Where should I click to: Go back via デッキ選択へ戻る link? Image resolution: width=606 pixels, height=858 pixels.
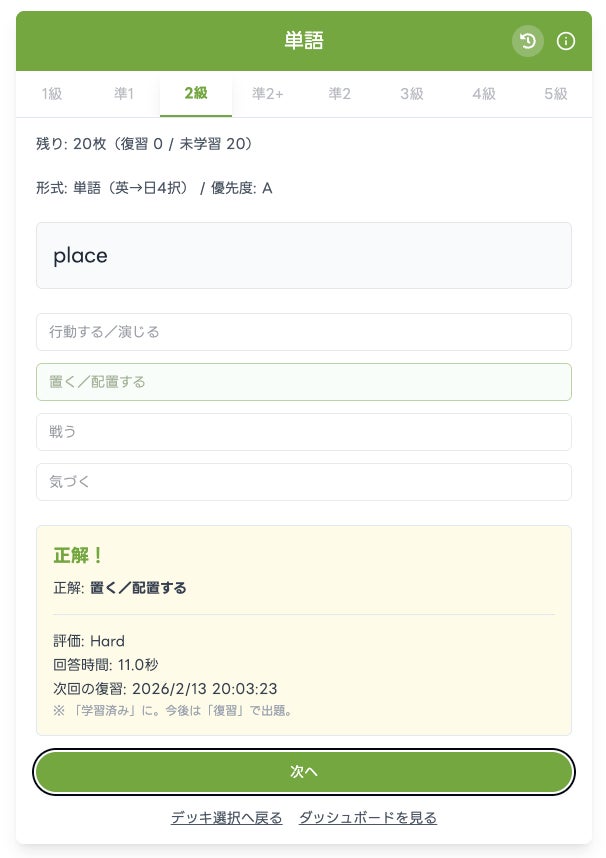click(226, 818)
